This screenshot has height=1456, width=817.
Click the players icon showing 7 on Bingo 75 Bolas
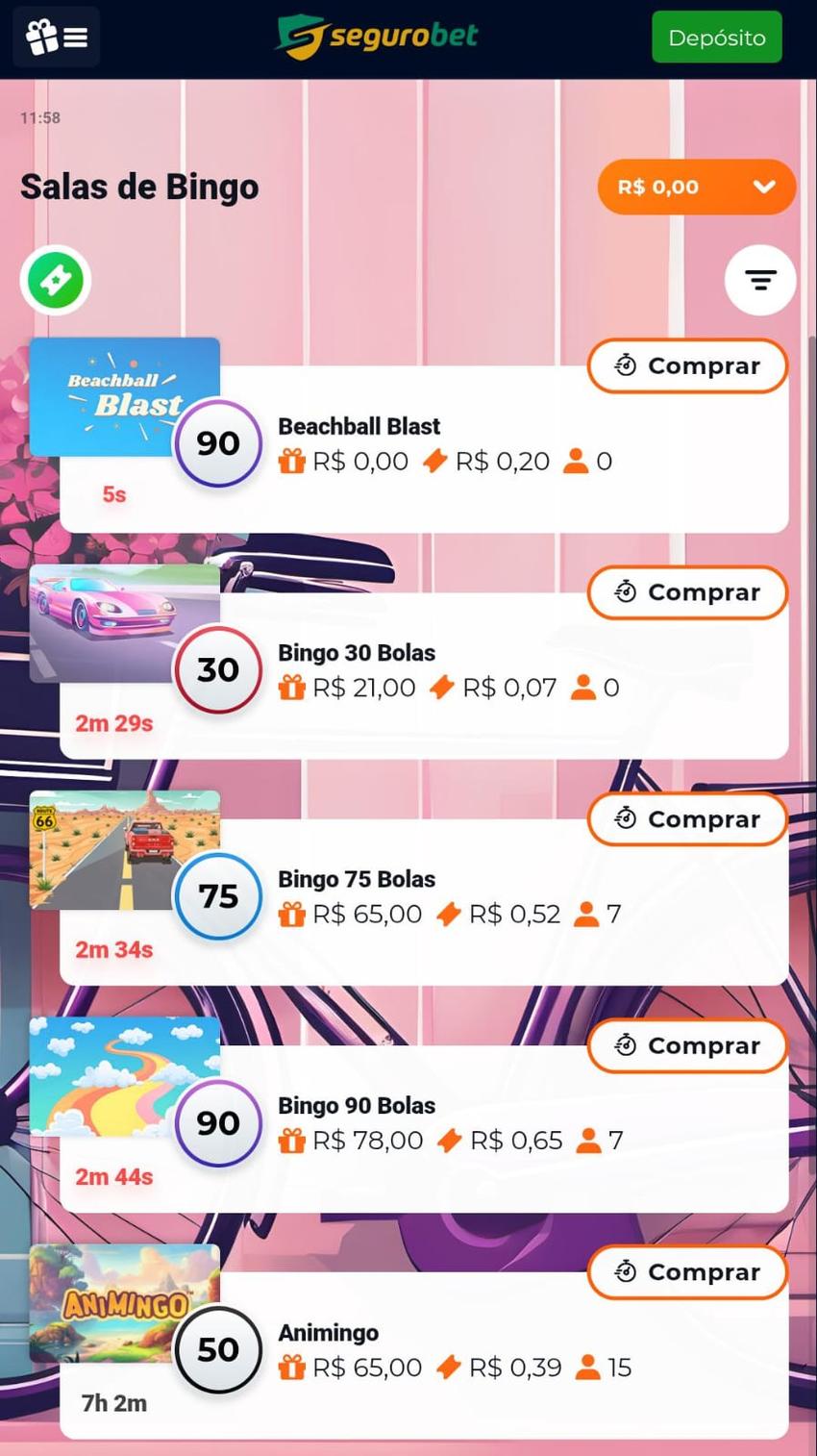(587, 915)
